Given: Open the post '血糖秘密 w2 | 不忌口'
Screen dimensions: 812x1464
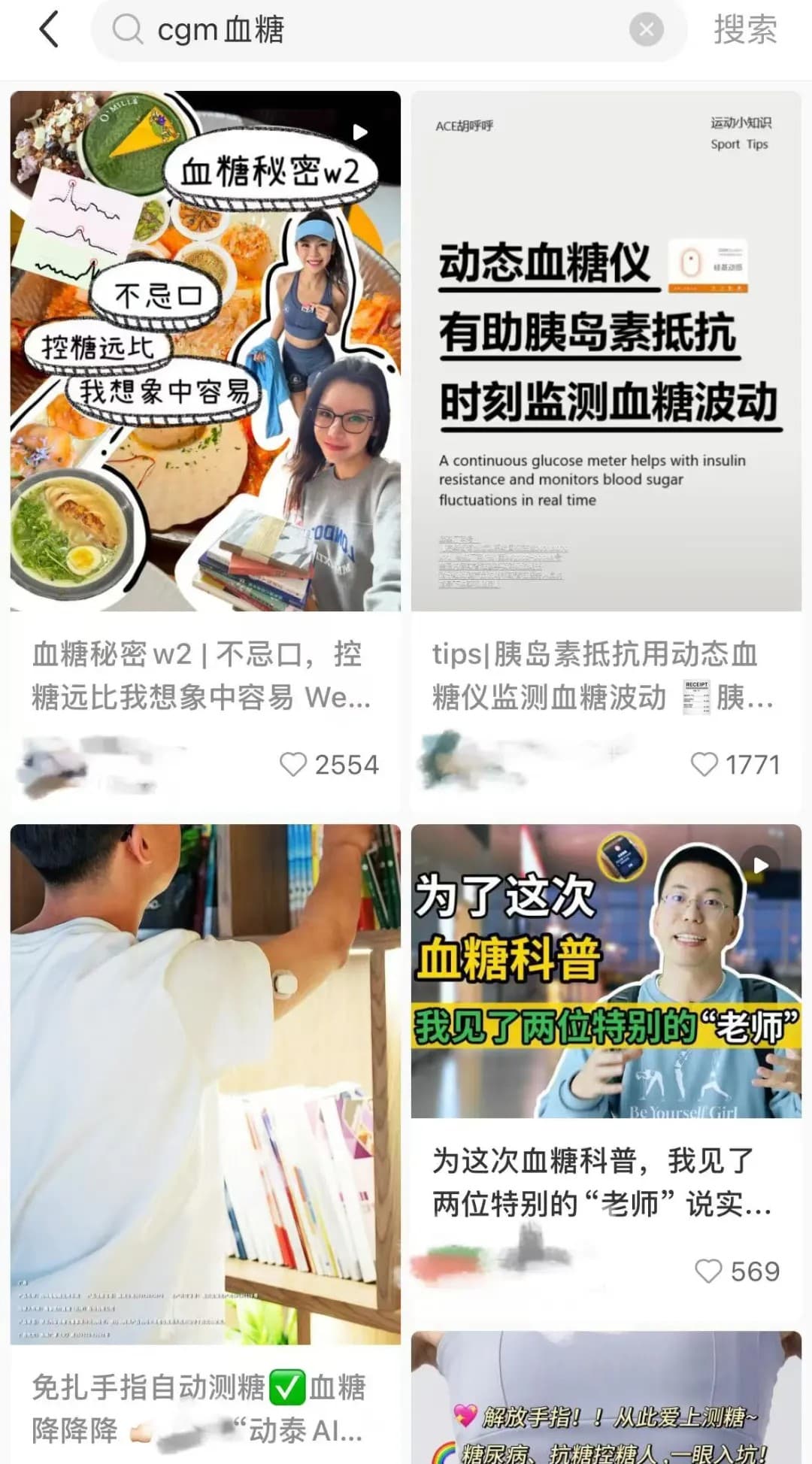Looking at the screenshot, I should pyautogui.click(x=205, y=351).
